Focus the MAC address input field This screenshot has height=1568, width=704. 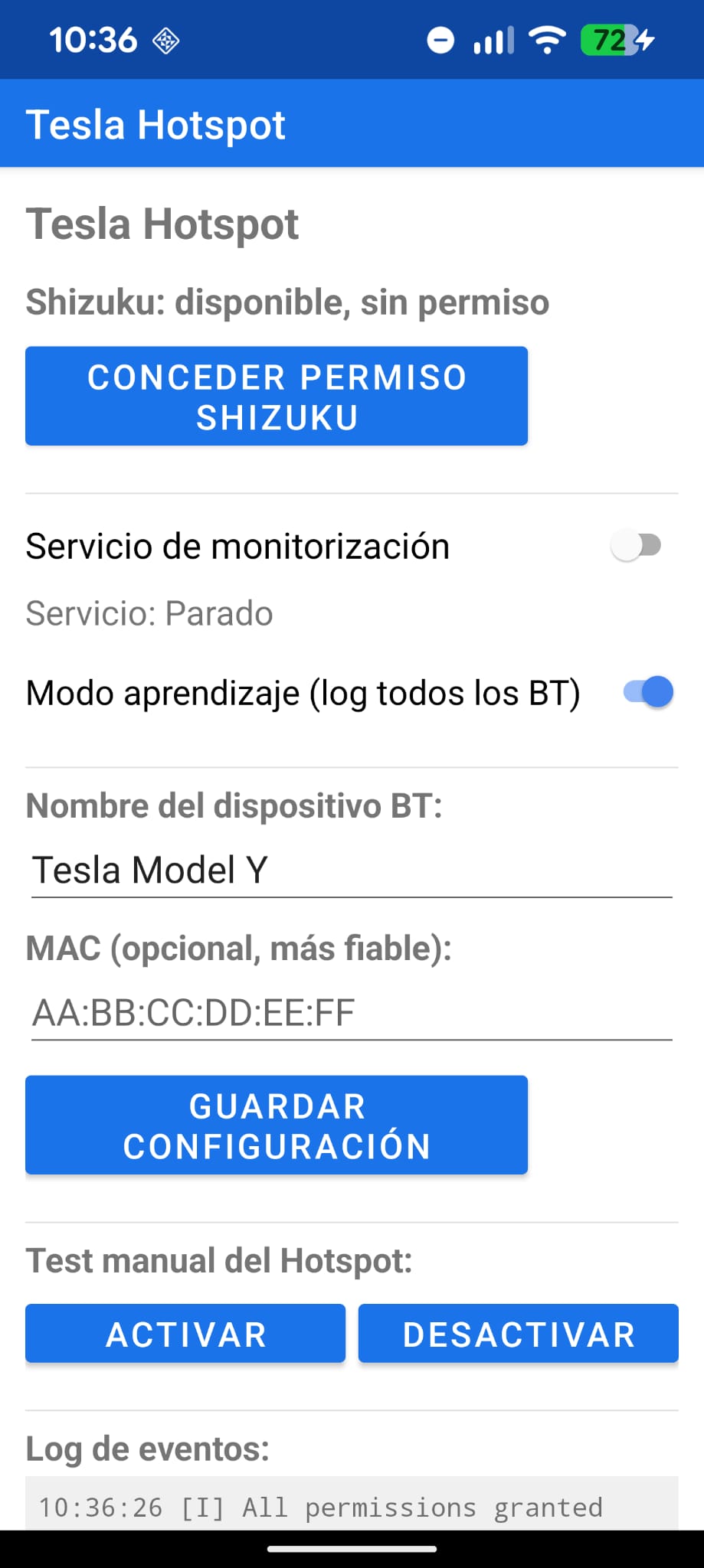[351, 1013]
